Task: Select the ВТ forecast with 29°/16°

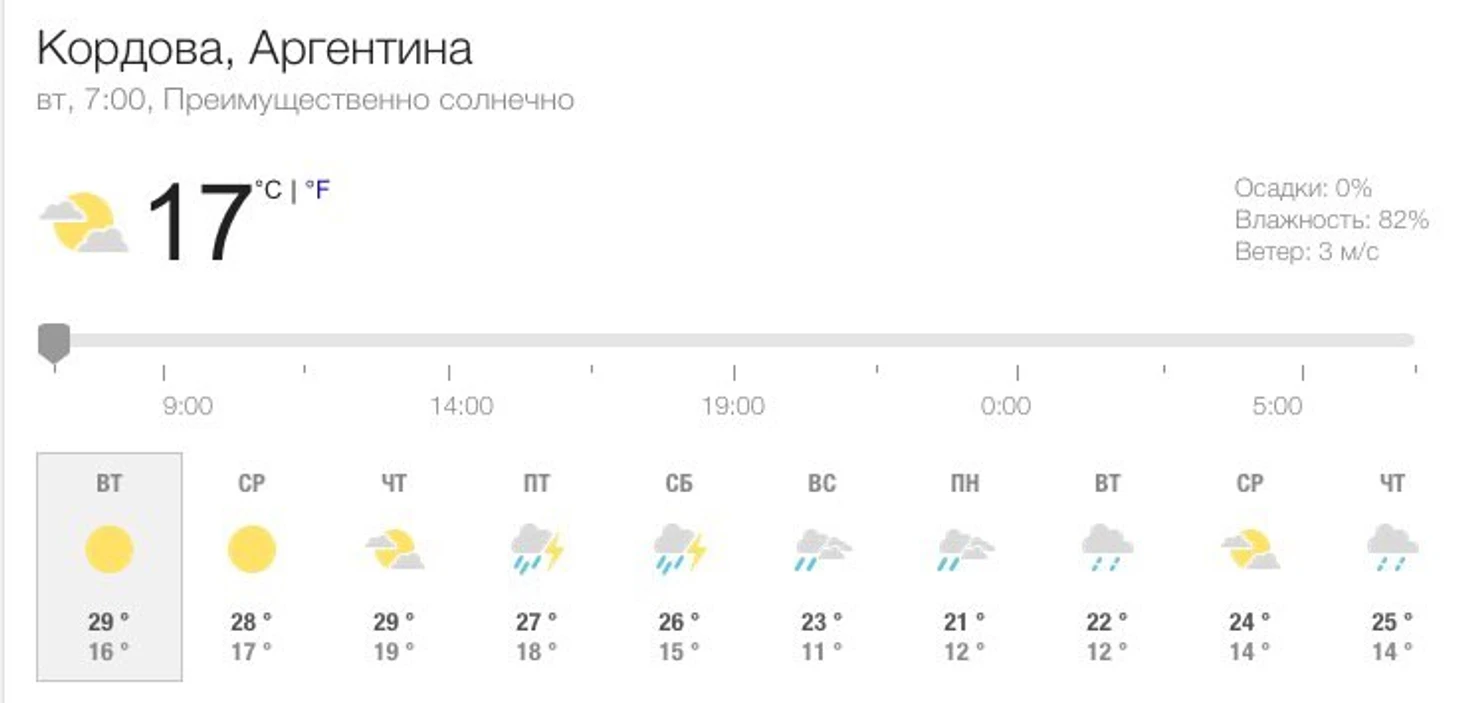Action: pos(109,566)
